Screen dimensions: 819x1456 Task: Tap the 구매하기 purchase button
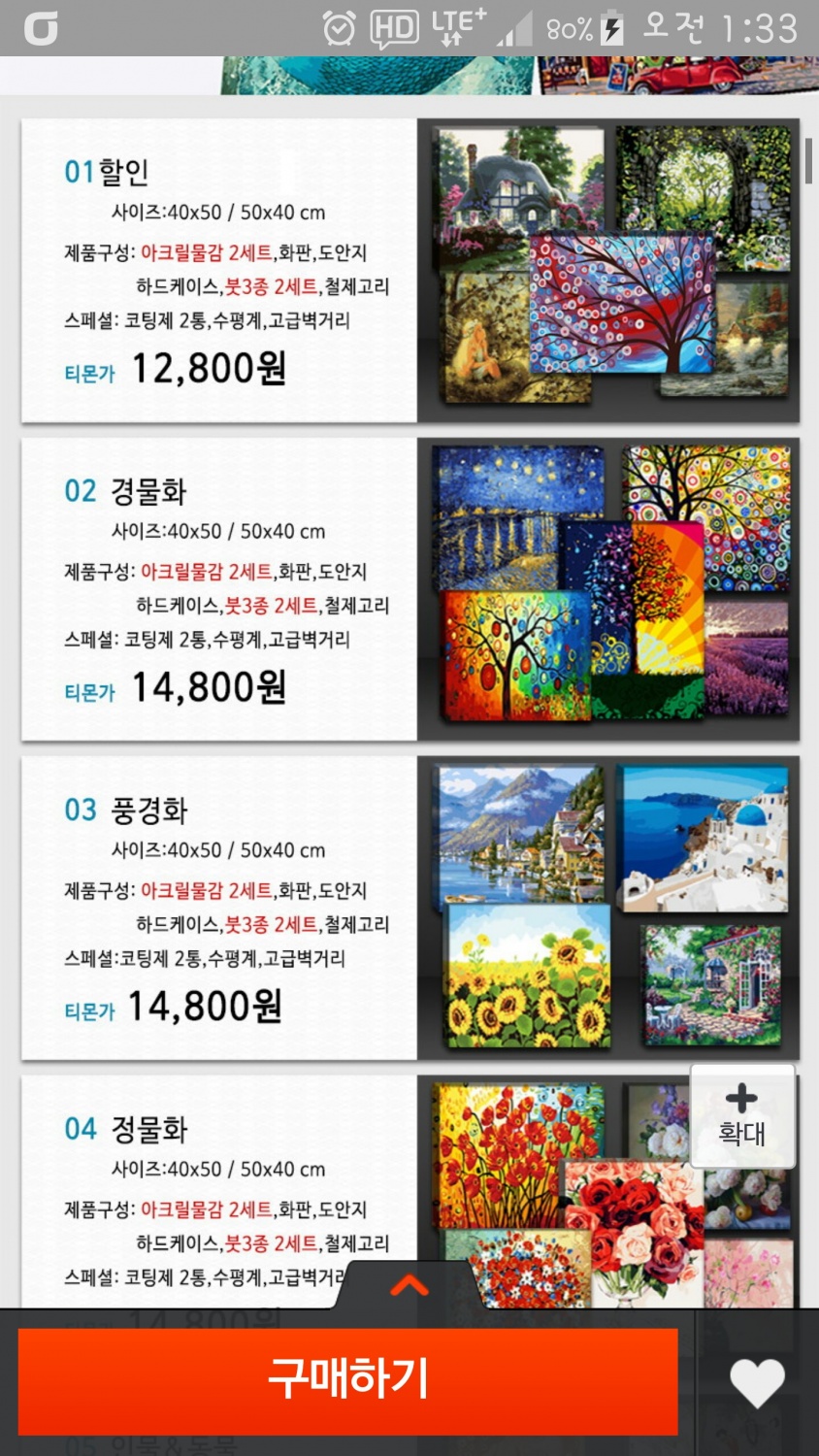click(x=347, y=1380)
